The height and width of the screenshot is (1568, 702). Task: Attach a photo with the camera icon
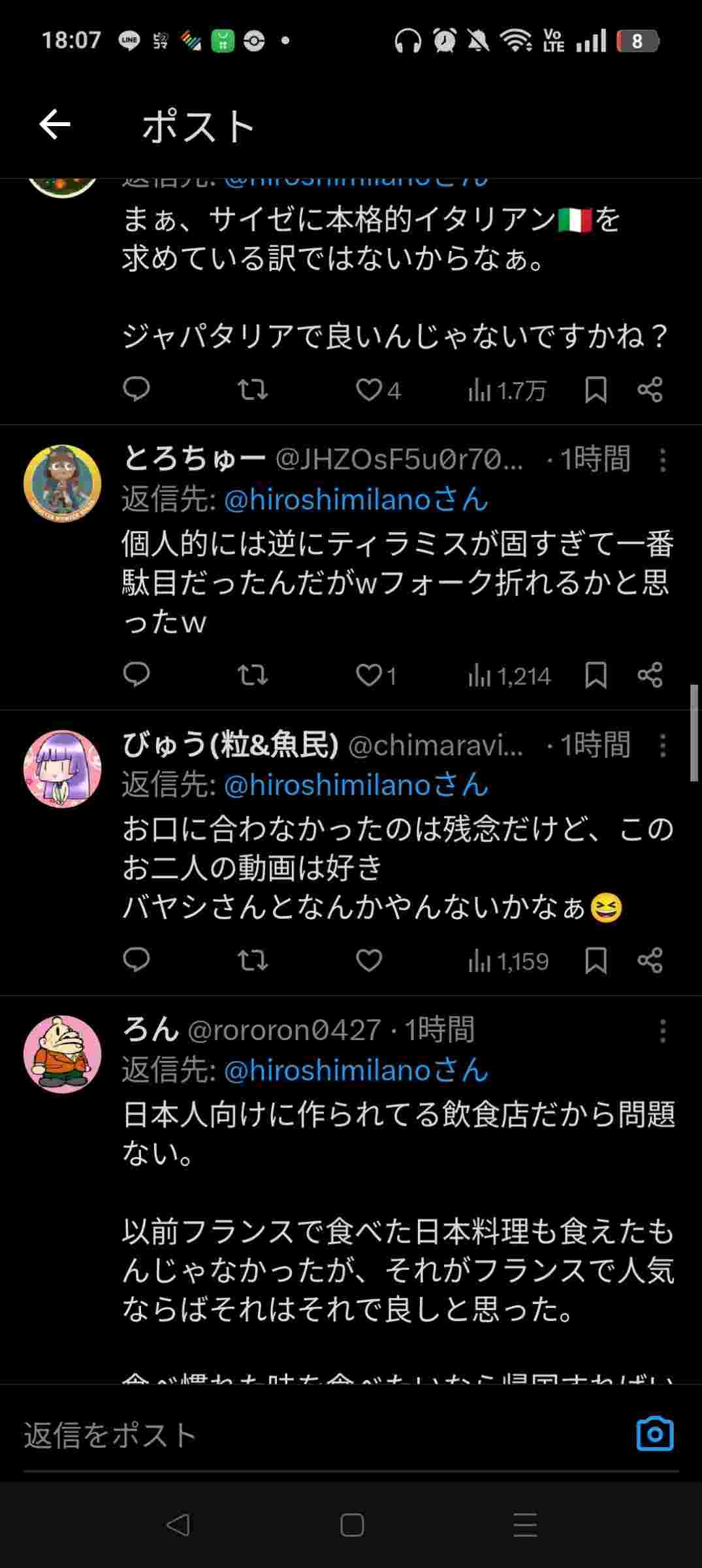(x=654, y=1434)
